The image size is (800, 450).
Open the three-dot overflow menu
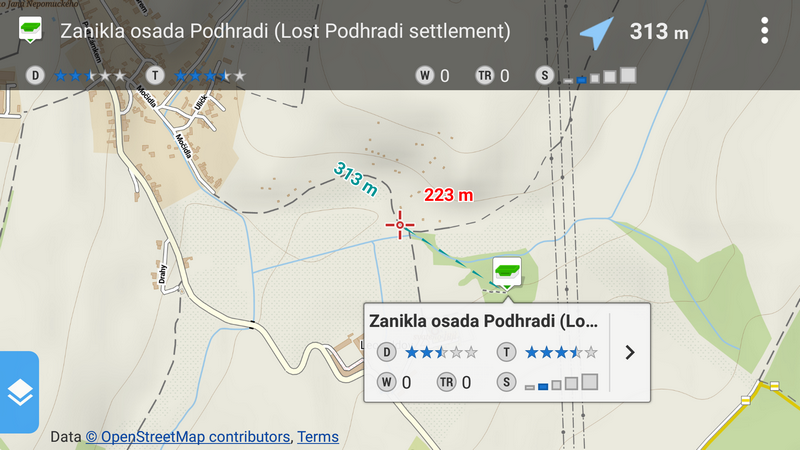pyautogui.click(x=765, y=31)
